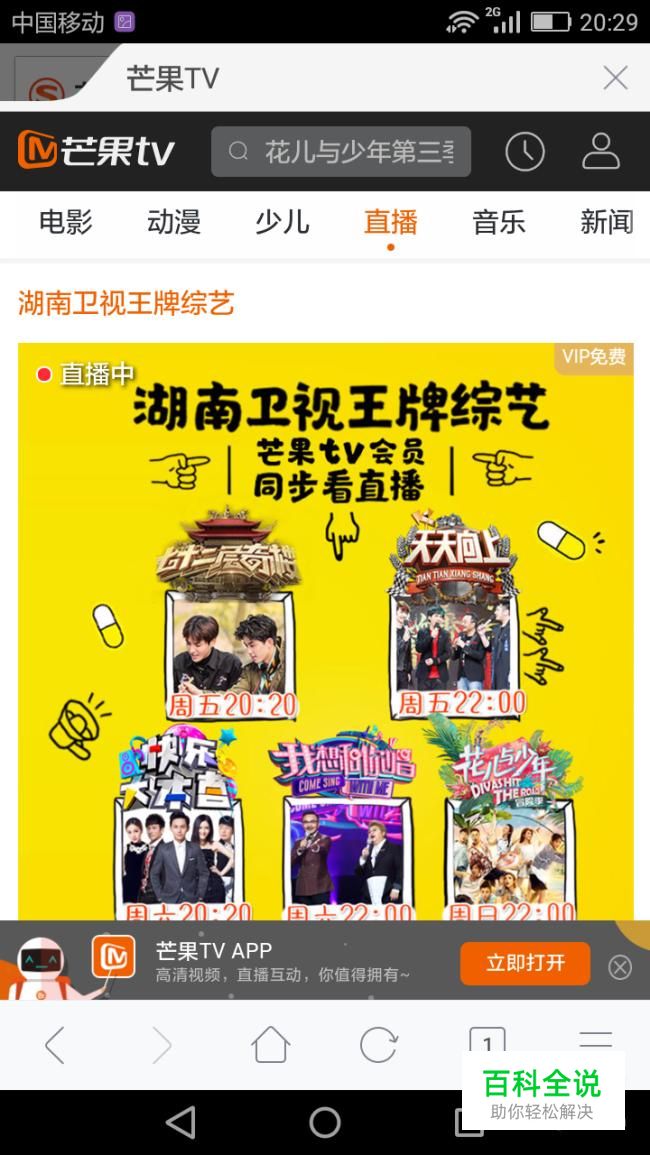Open the 芒果tv logo home link
The image size is (650, 1155).
[x=97, y=152]
